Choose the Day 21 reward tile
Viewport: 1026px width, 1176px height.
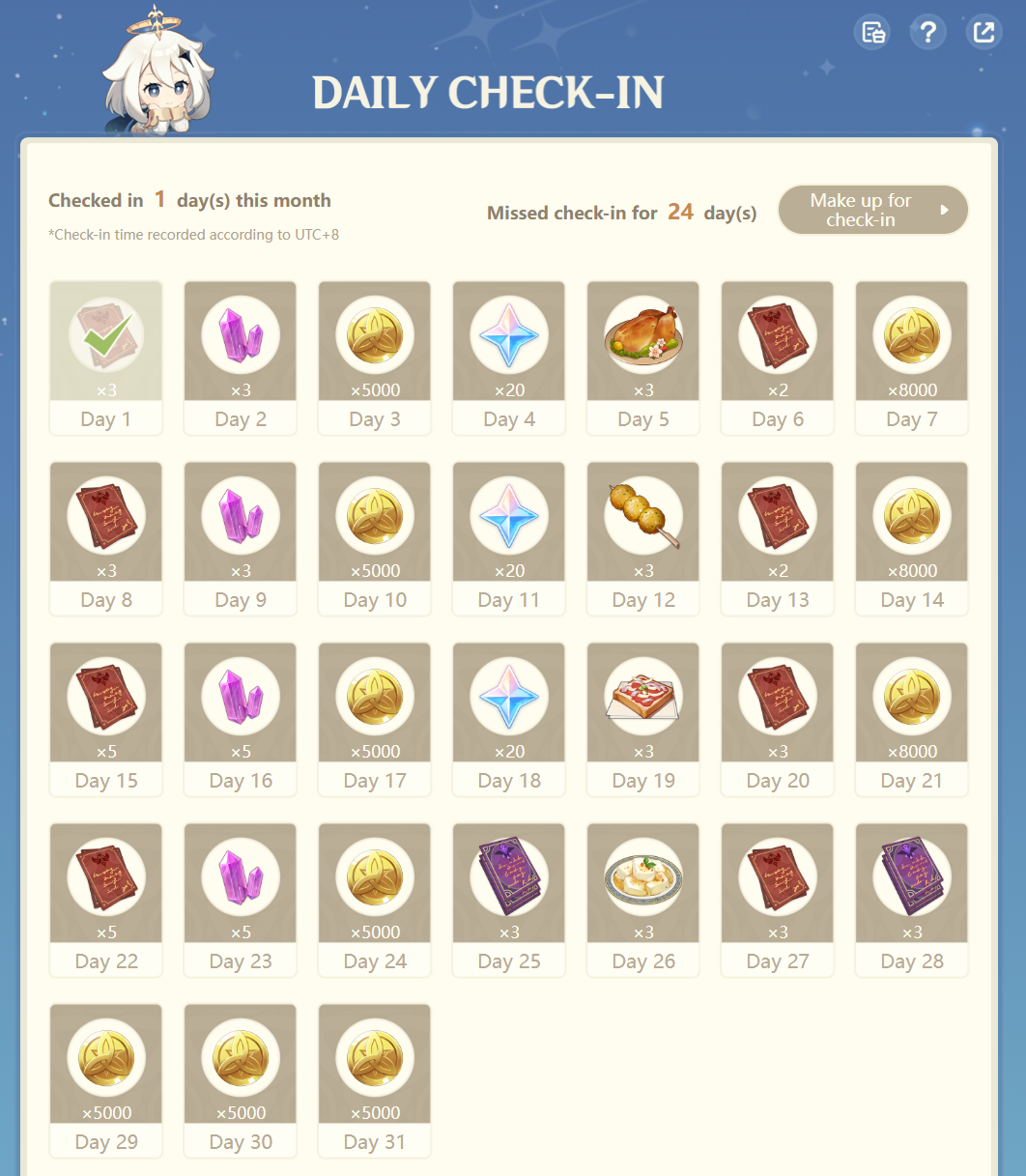(x=912, y=719)
